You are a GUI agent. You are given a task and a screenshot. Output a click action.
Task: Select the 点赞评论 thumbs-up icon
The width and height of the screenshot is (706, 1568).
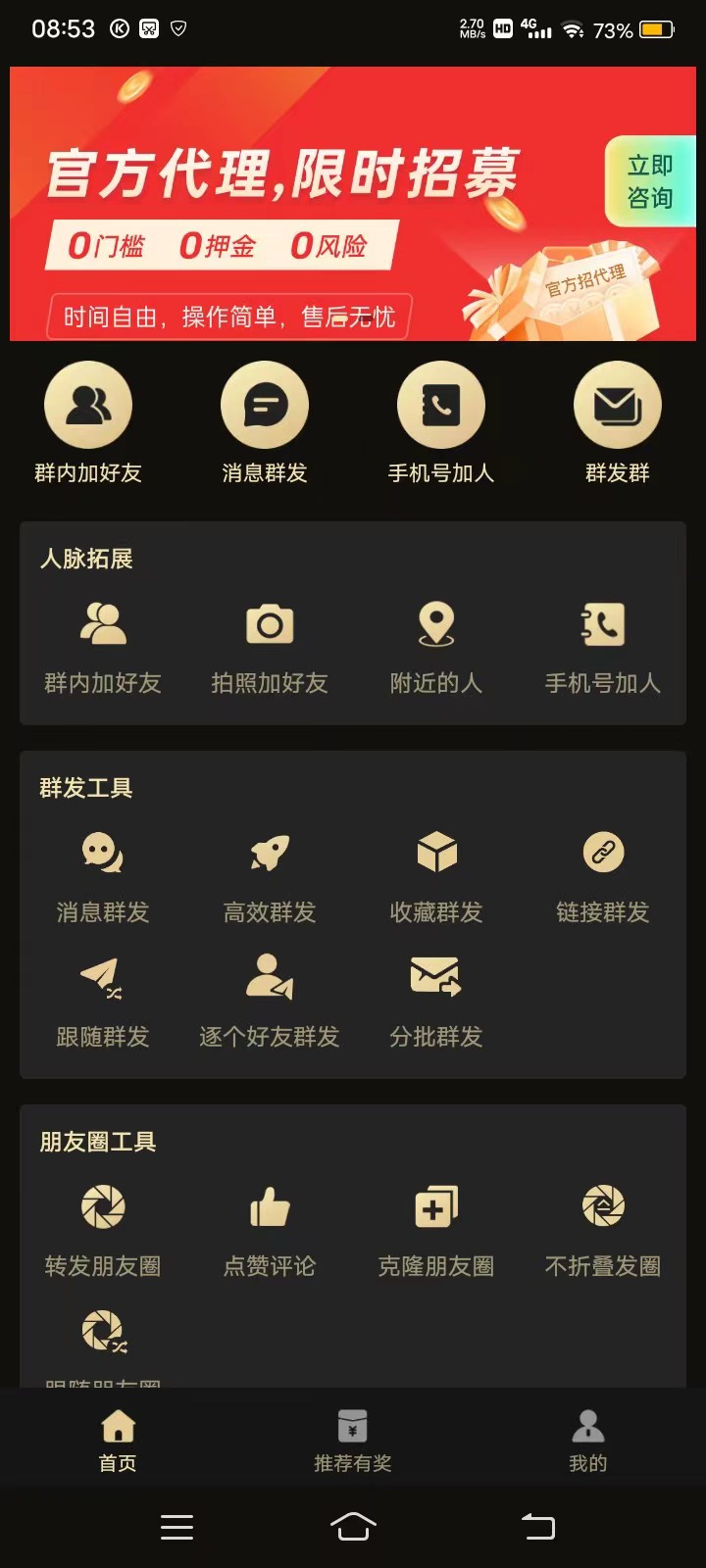point(268,1206)
